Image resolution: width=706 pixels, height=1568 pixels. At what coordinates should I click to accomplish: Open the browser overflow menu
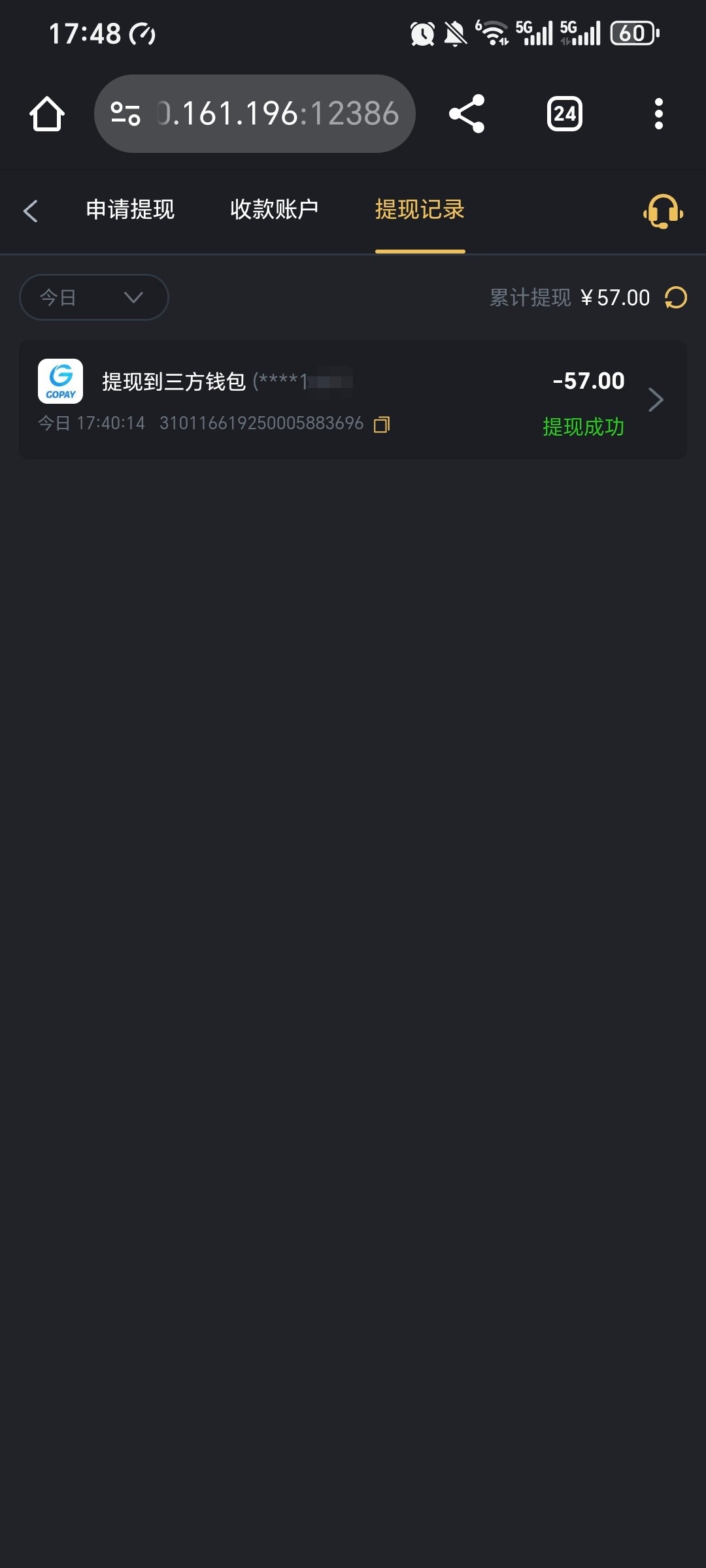pyautogui.click(x=659, y=114)
